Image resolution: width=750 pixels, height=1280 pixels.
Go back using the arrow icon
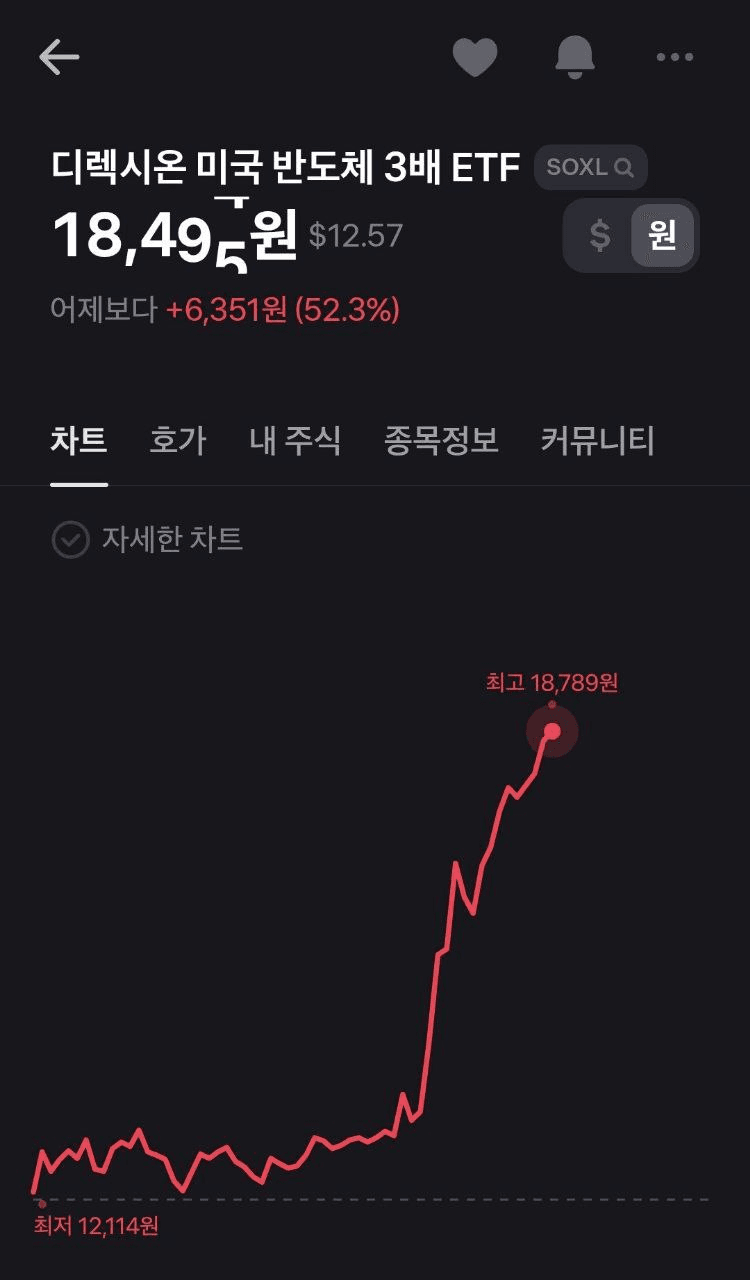(59, 58)
